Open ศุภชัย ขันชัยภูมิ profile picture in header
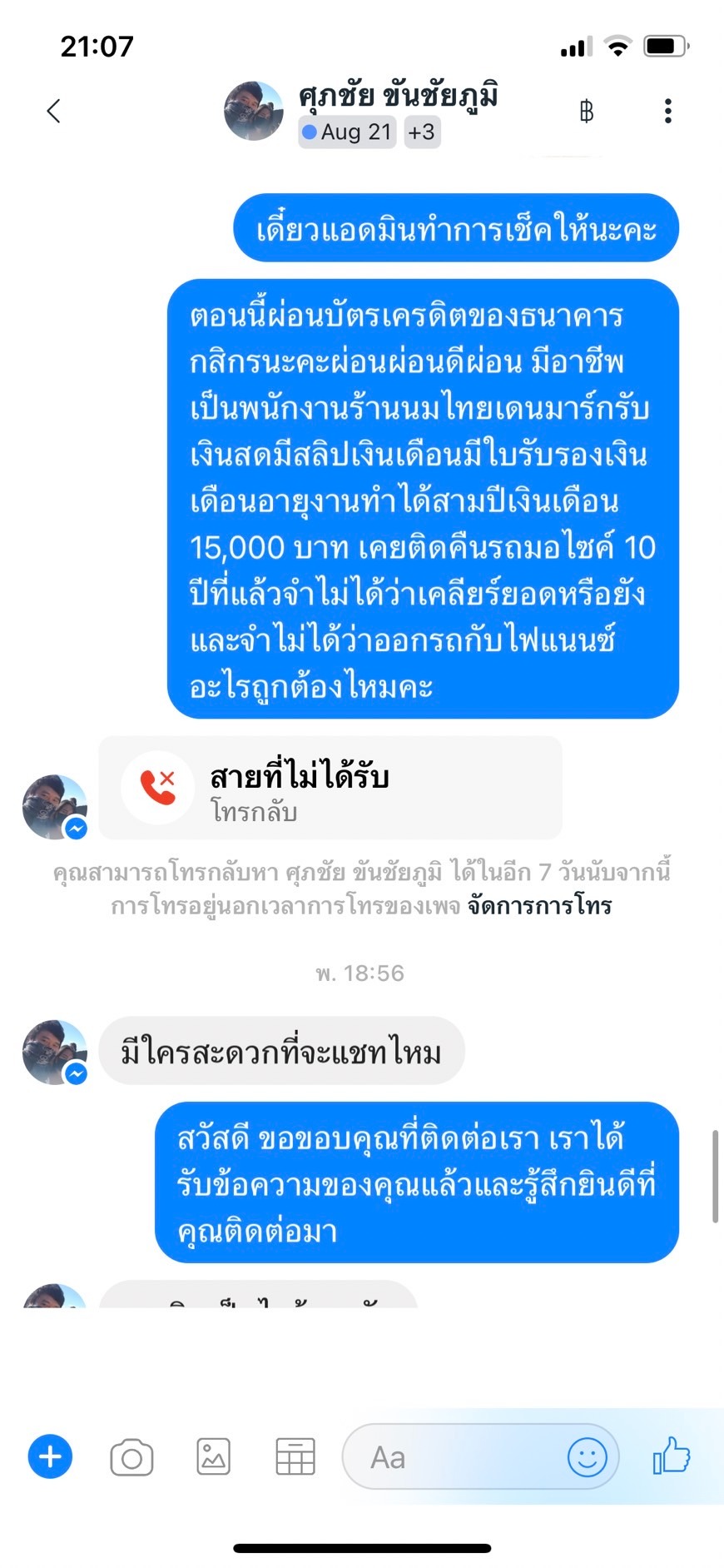724x1568 pixels. coord(254,111)
